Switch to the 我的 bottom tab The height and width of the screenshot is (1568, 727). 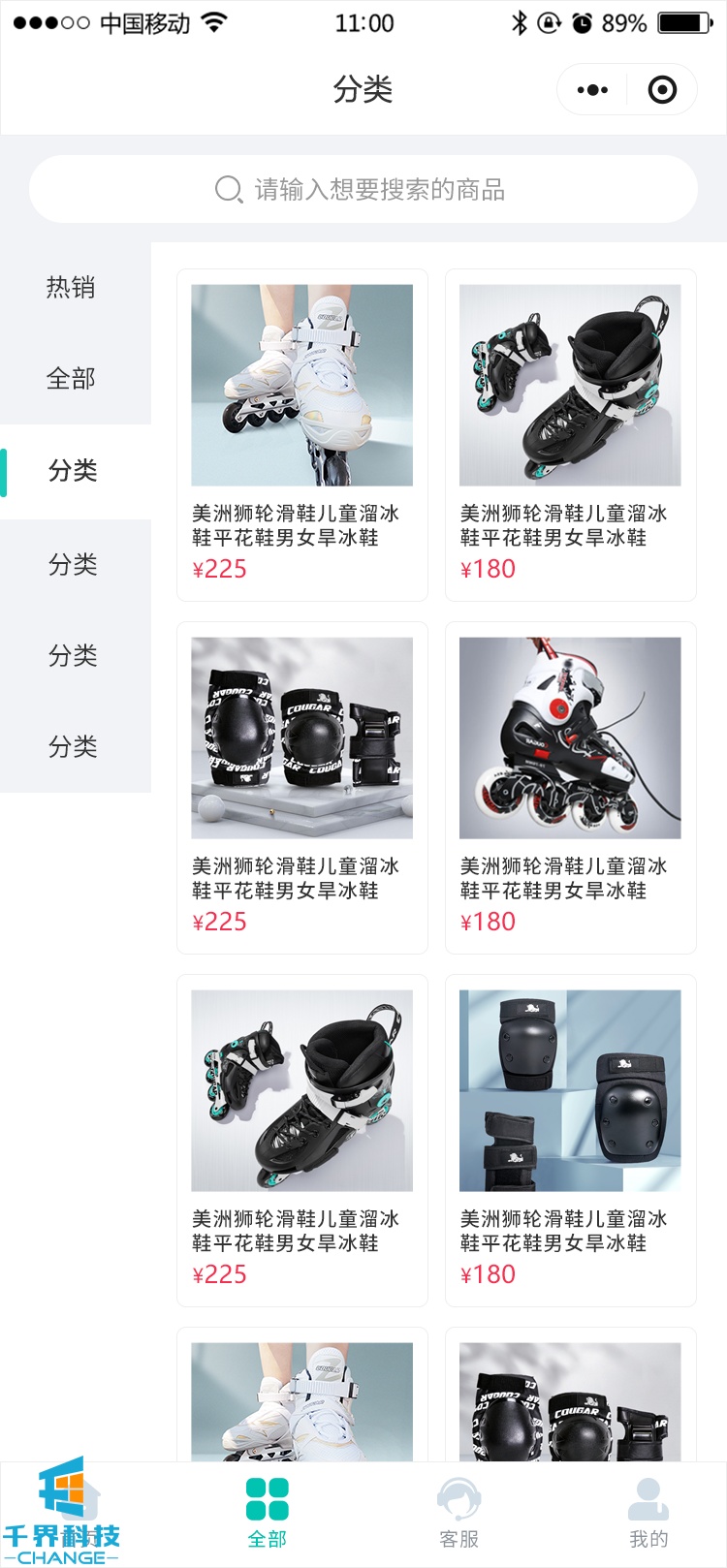(648, 1512)
